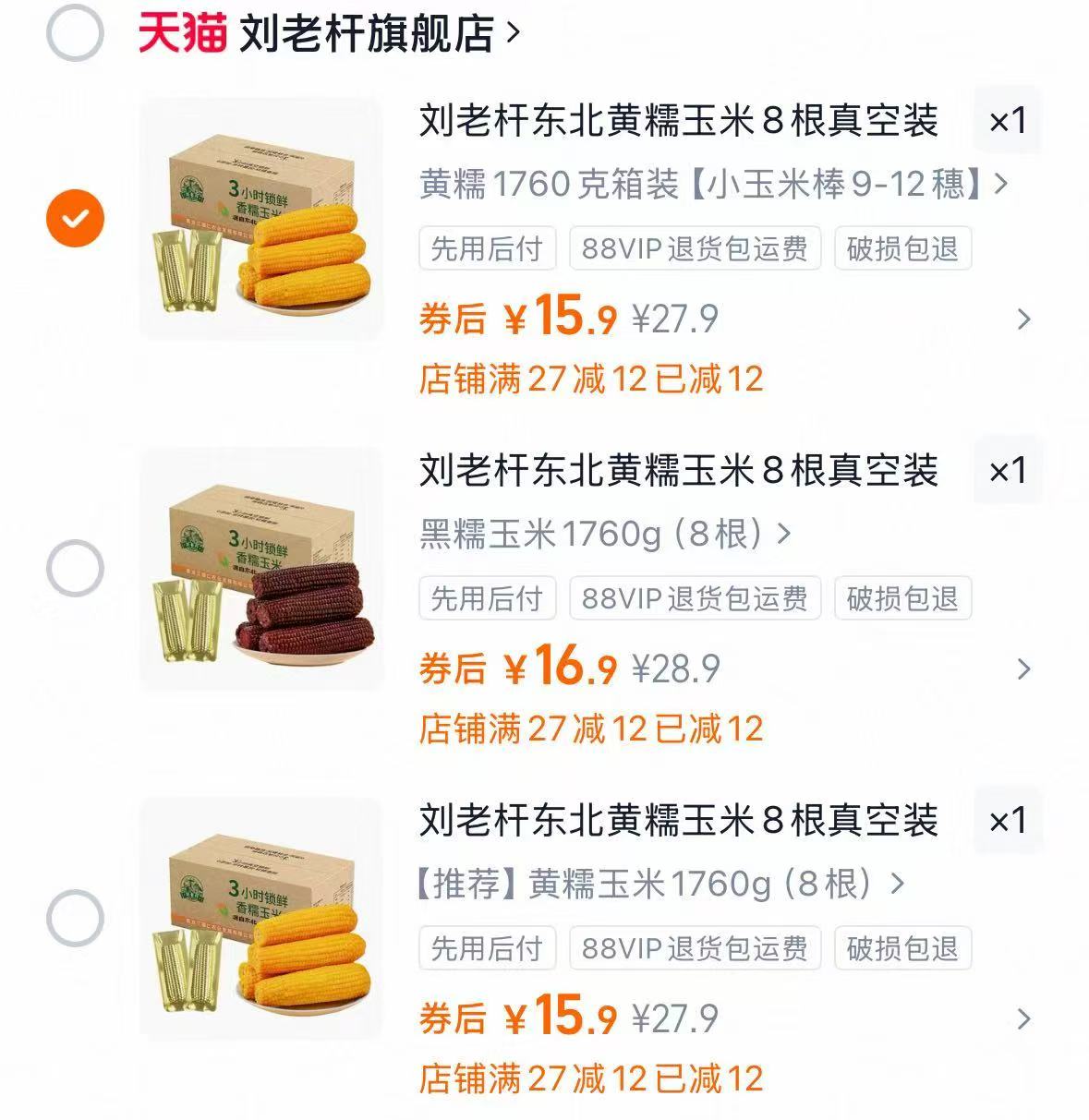Click the 破损包退 badge on the first product
Viewport: 1089px width, 1120px height.
pos(901,248)
